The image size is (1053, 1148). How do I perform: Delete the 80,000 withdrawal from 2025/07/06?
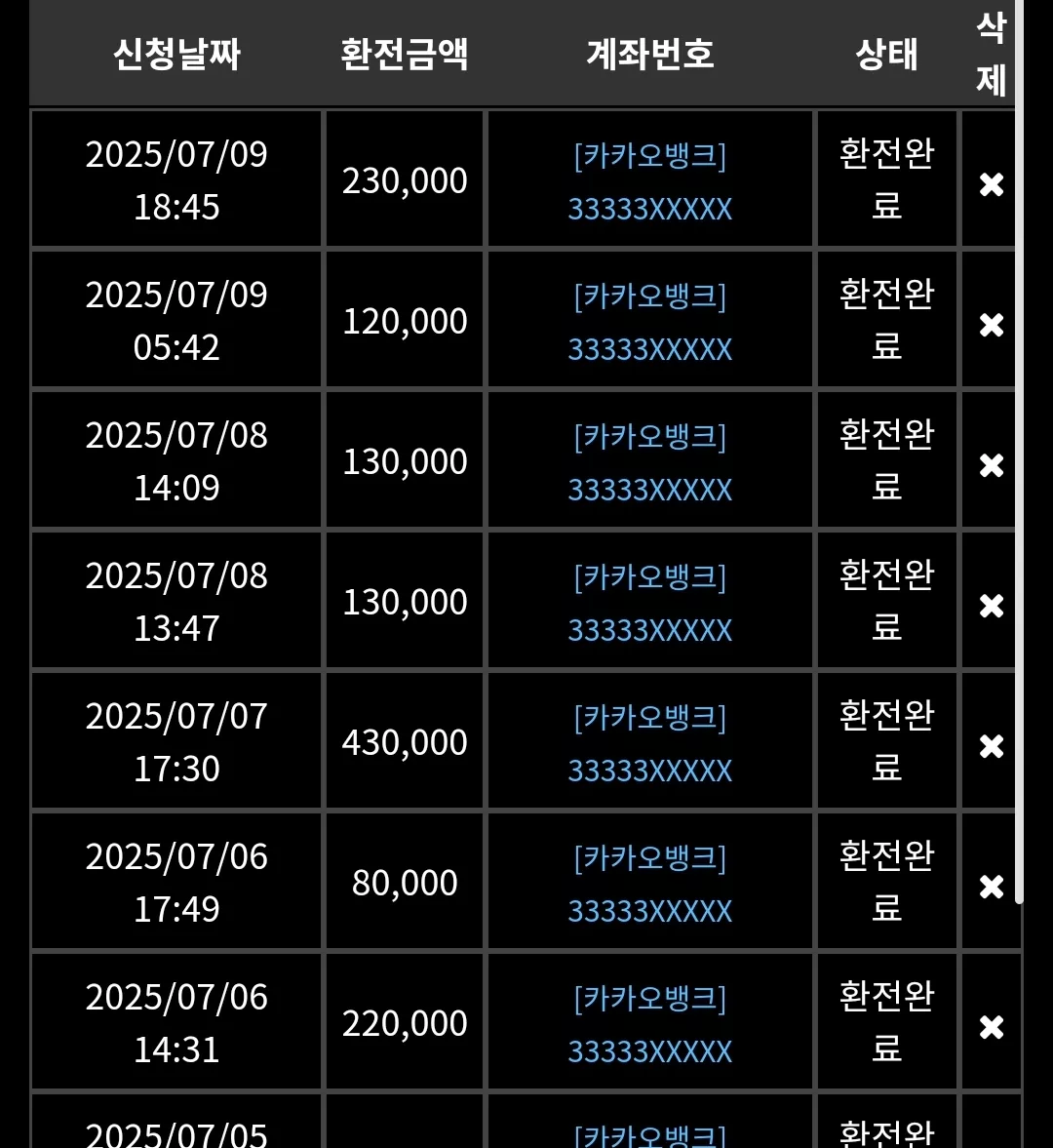[992, 887]
